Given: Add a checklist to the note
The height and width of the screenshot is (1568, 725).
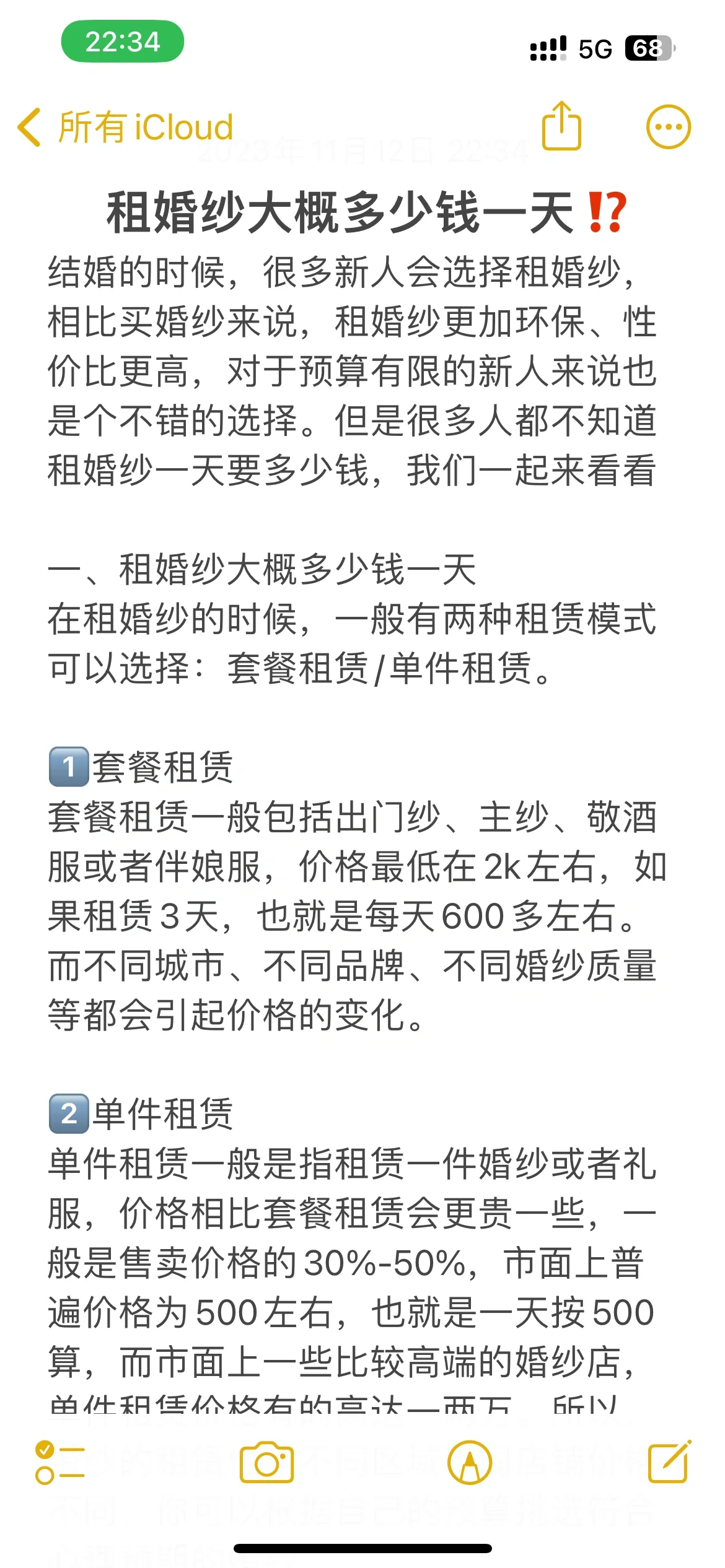Looking at the screenshot, I should [60, 1463].
